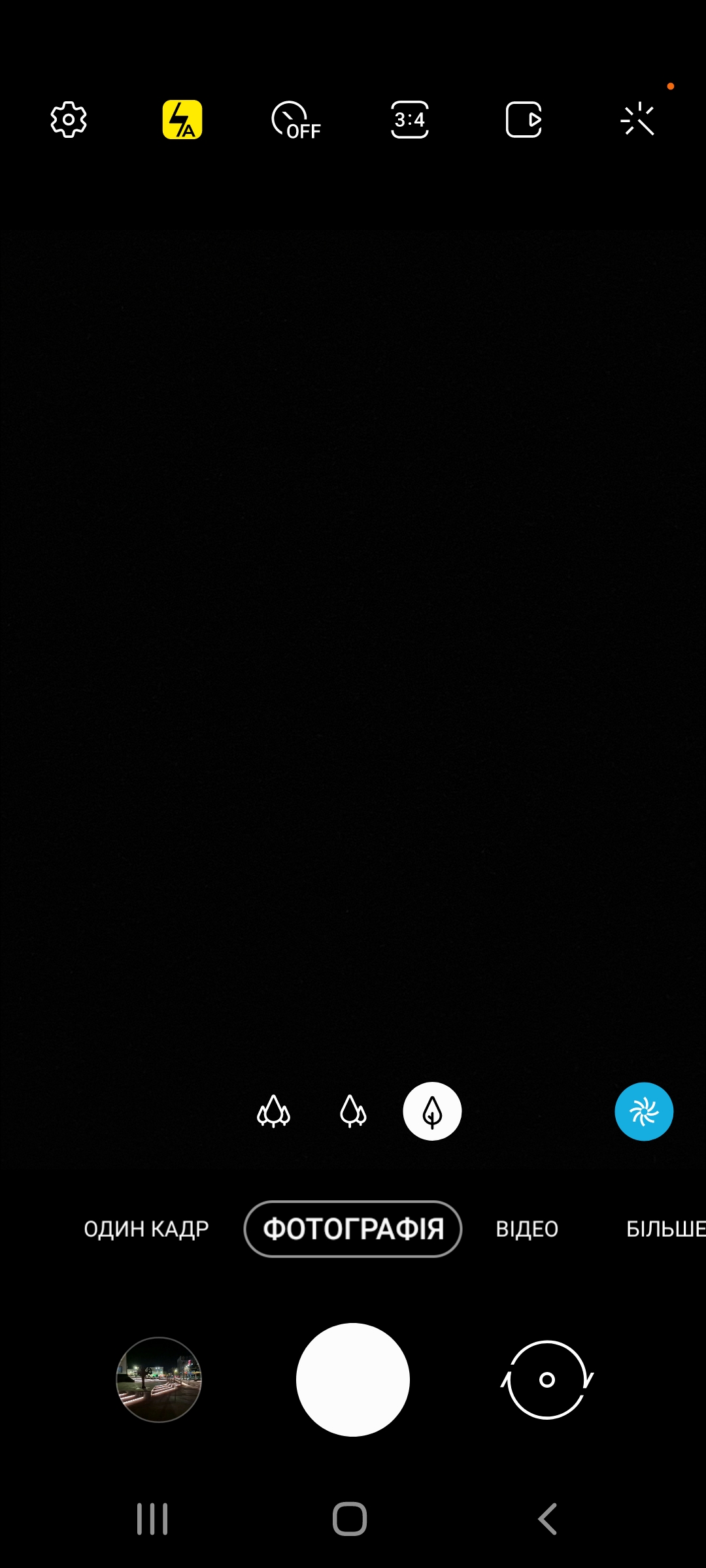Screen dimensions: 706x1568
Task: Open filters and effects wand
Action: (637, 120)
